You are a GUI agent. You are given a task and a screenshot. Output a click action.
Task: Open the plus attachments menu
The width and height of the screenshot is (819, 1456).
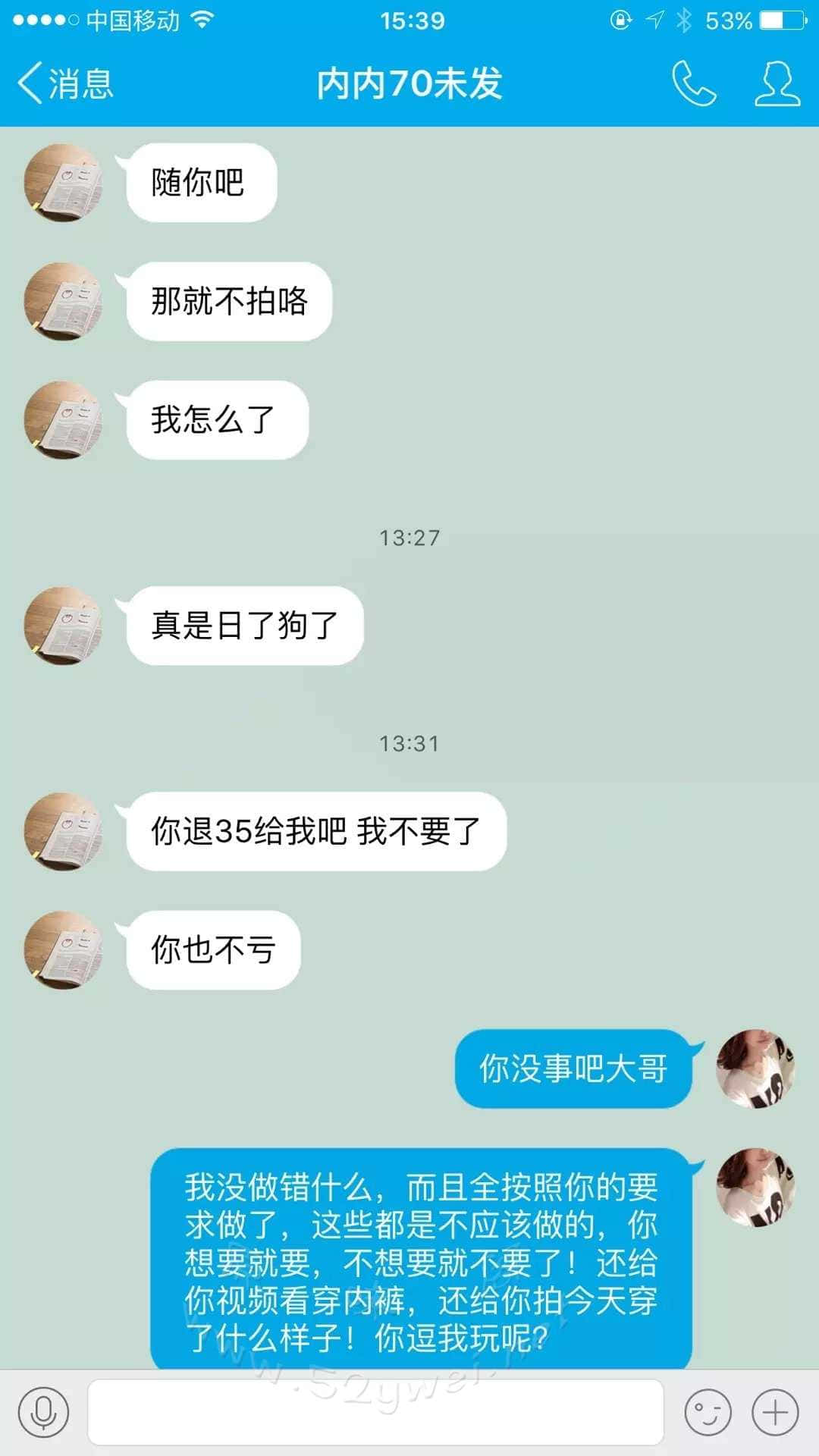[x=775, y=1412]
